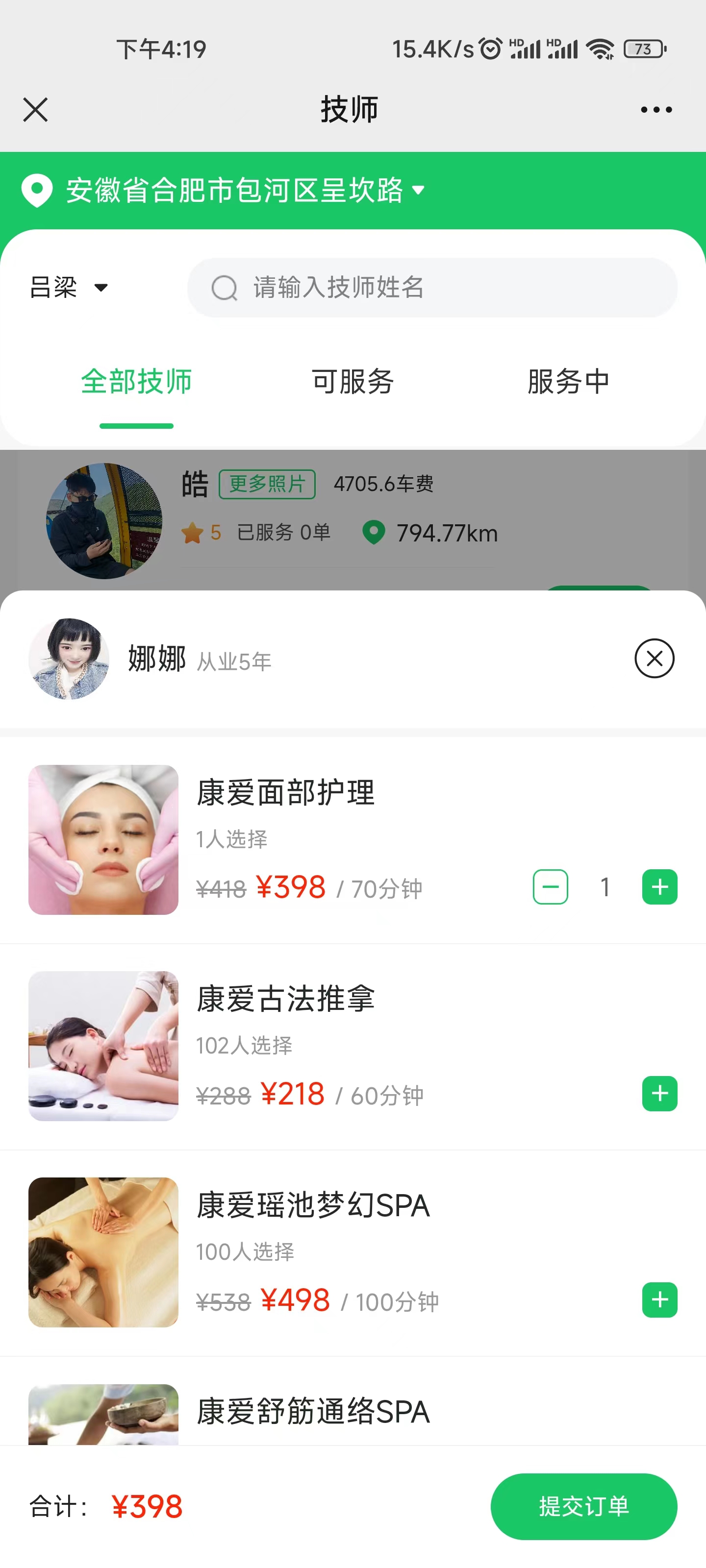Add 康爱古法推拿 to the order

point(659,1094)
